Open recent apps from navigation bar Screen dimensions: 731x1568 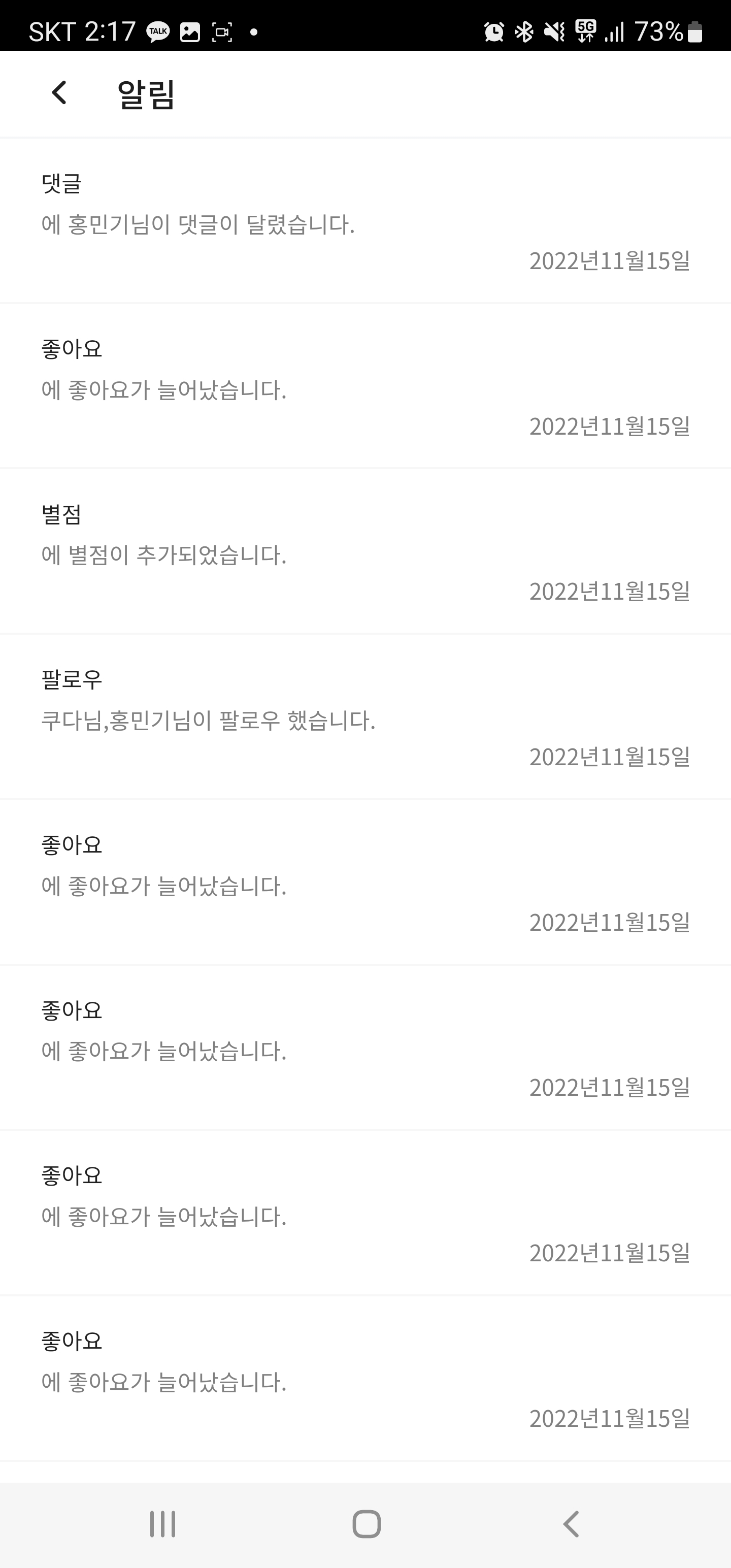(x=162, y=1524)
